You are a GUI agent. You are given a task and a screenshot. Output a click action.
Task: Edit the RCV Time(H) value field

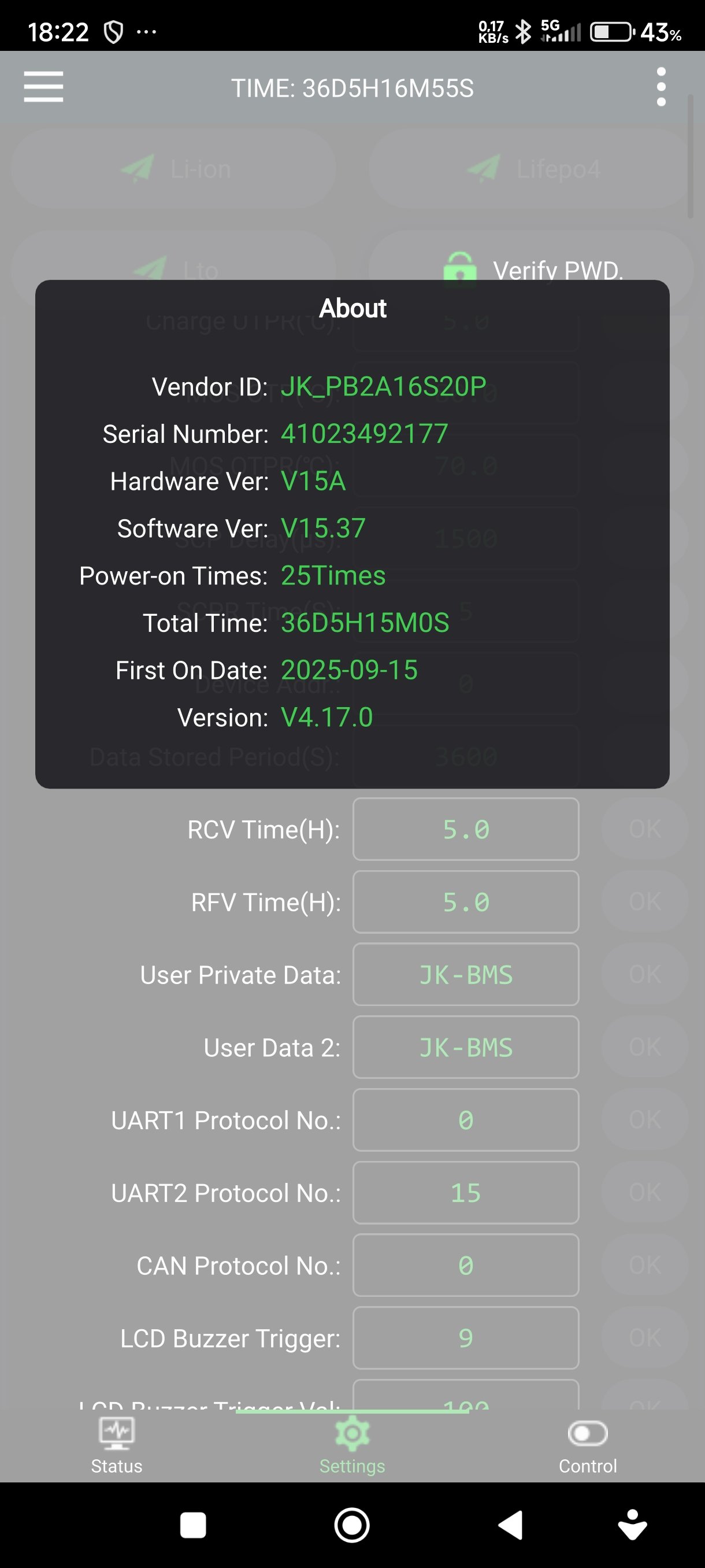click(x=465, y=829)
